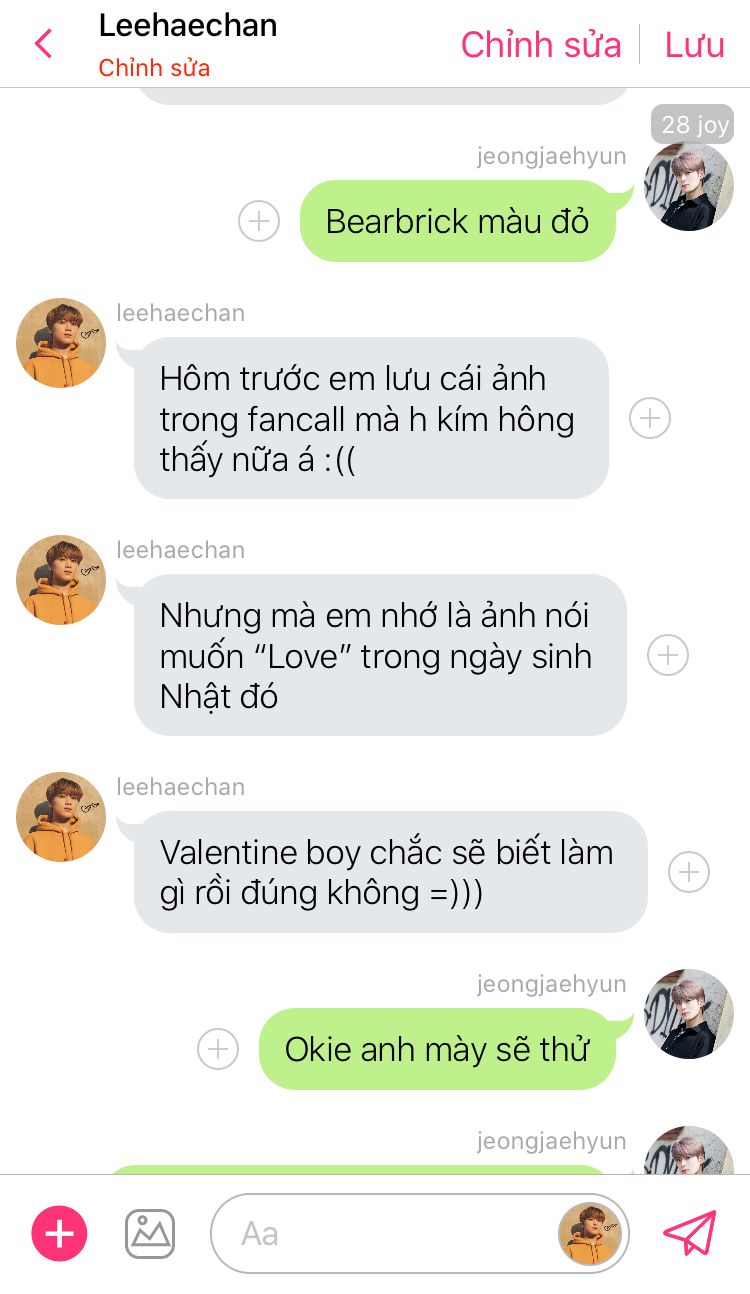
Task: Tap plus icon beside fancall message
Action: [x=650, y=418]
